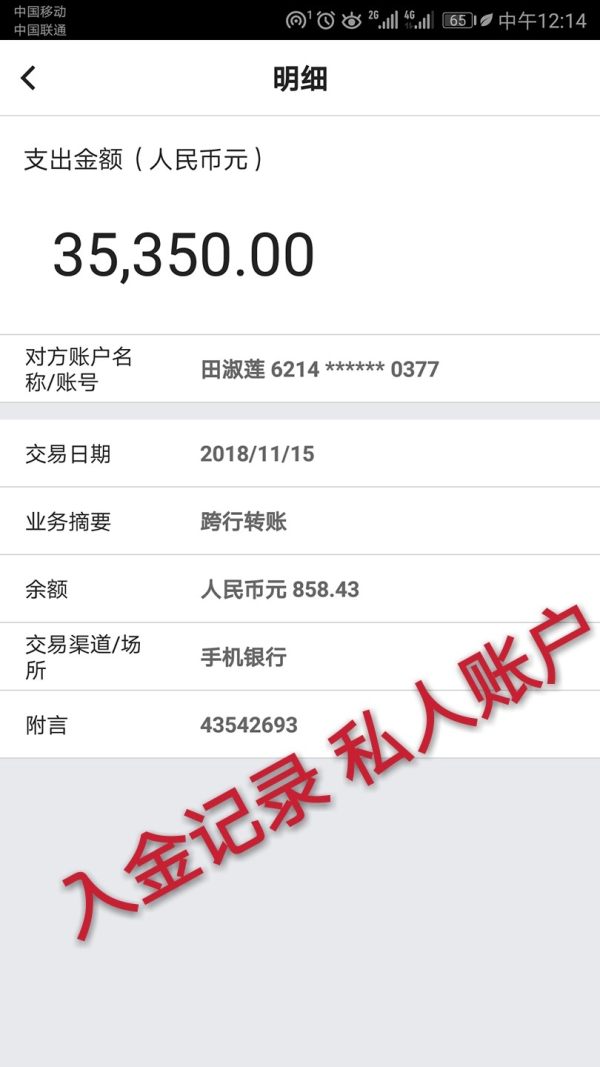
Task: Go back from the 明细 details page
Action: tap(29, 78)
